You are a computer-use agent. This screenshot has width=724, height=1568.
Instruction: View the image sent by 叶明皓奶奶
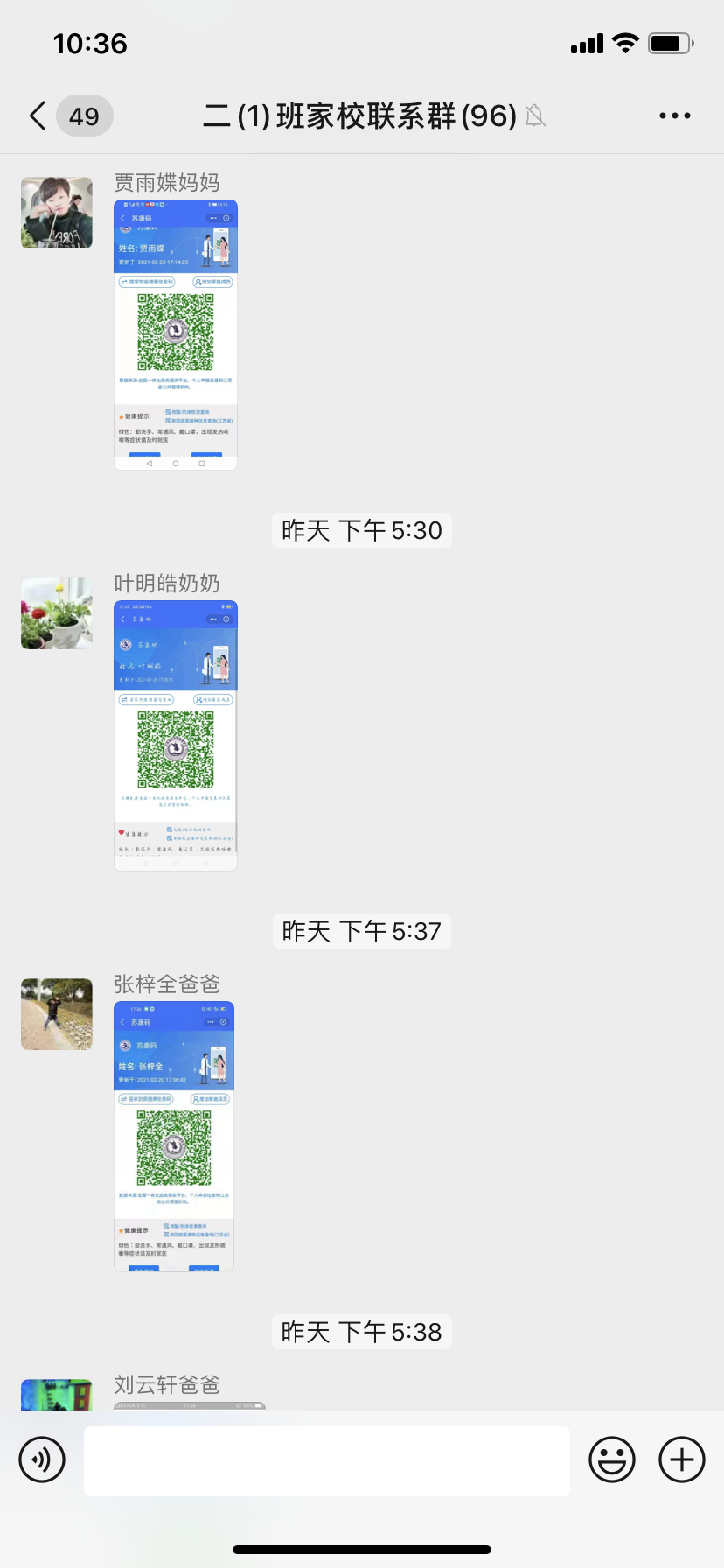coord(176,736)
